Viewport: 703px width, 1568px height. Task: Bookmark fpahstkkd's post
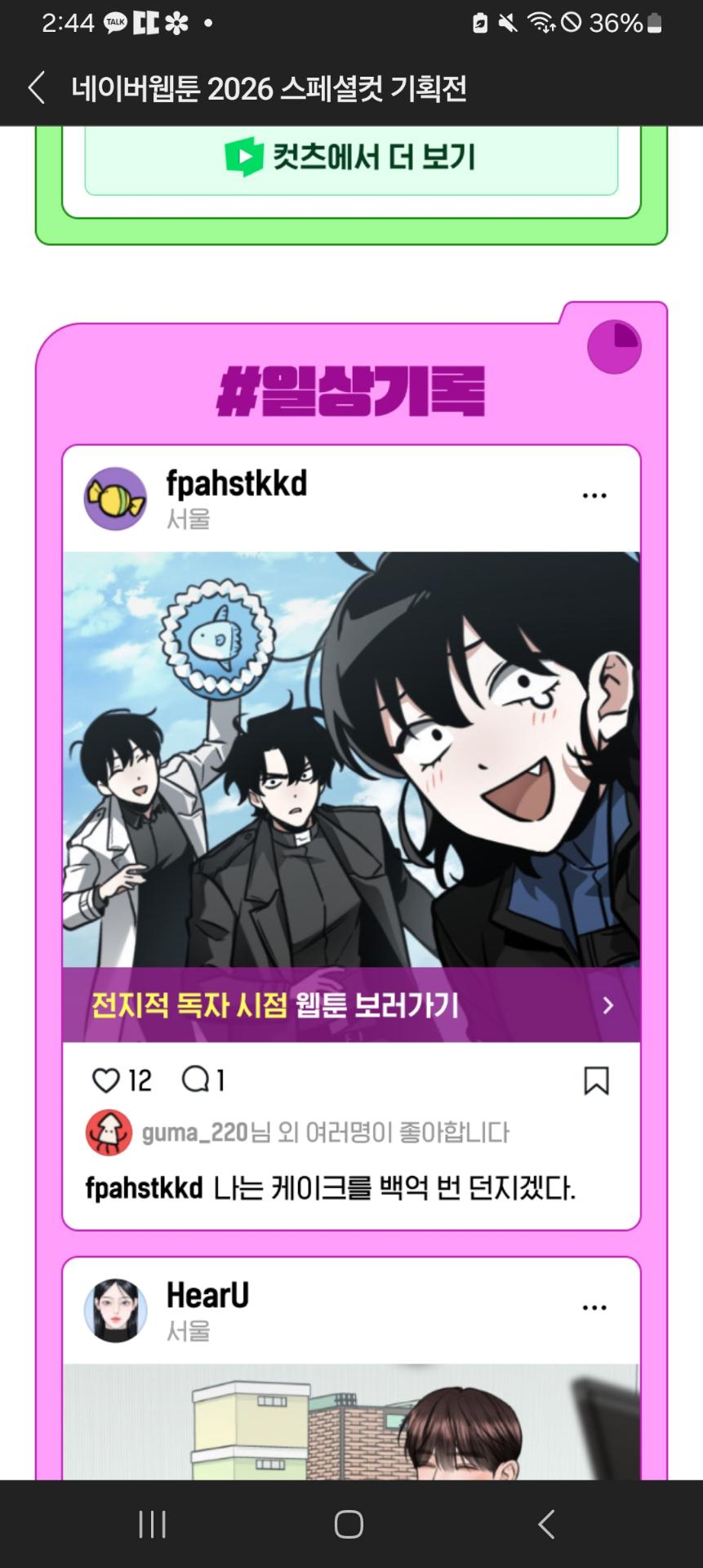coord(596,1080)
